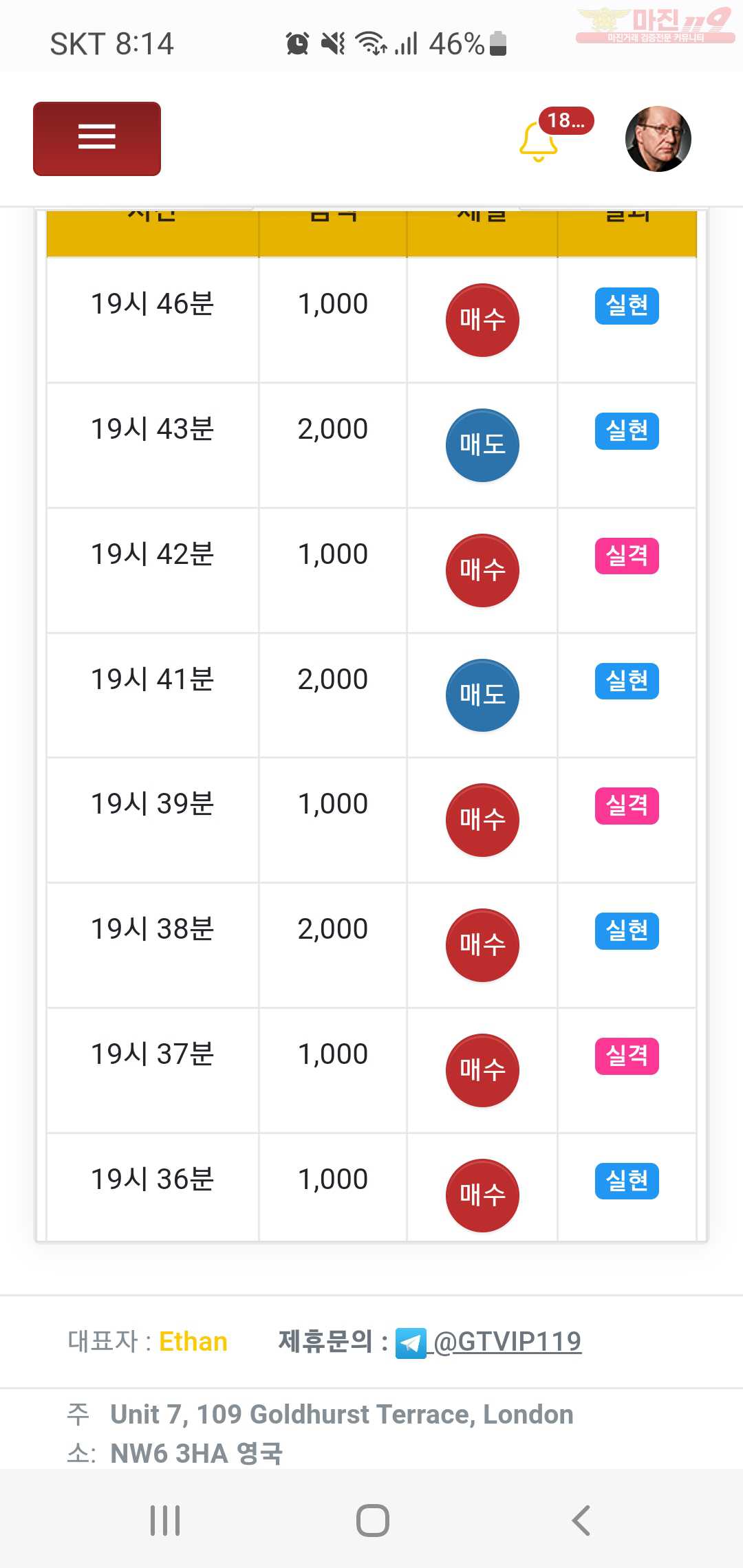
Task: Open the notifications bell
Action: 538,141
